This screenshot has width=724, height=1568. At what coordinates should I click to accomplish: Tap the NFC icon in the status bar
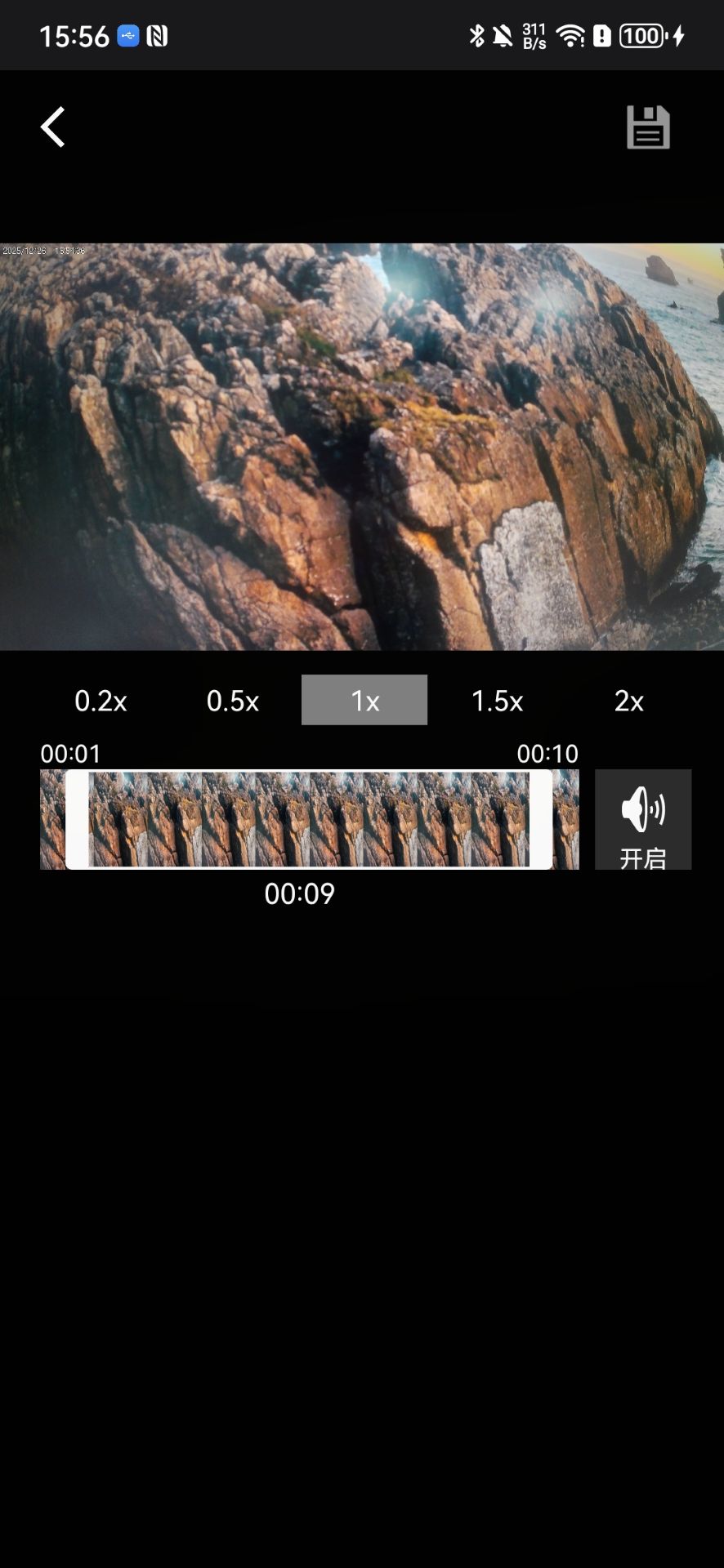pyautogui.click(x=156, y=35)
